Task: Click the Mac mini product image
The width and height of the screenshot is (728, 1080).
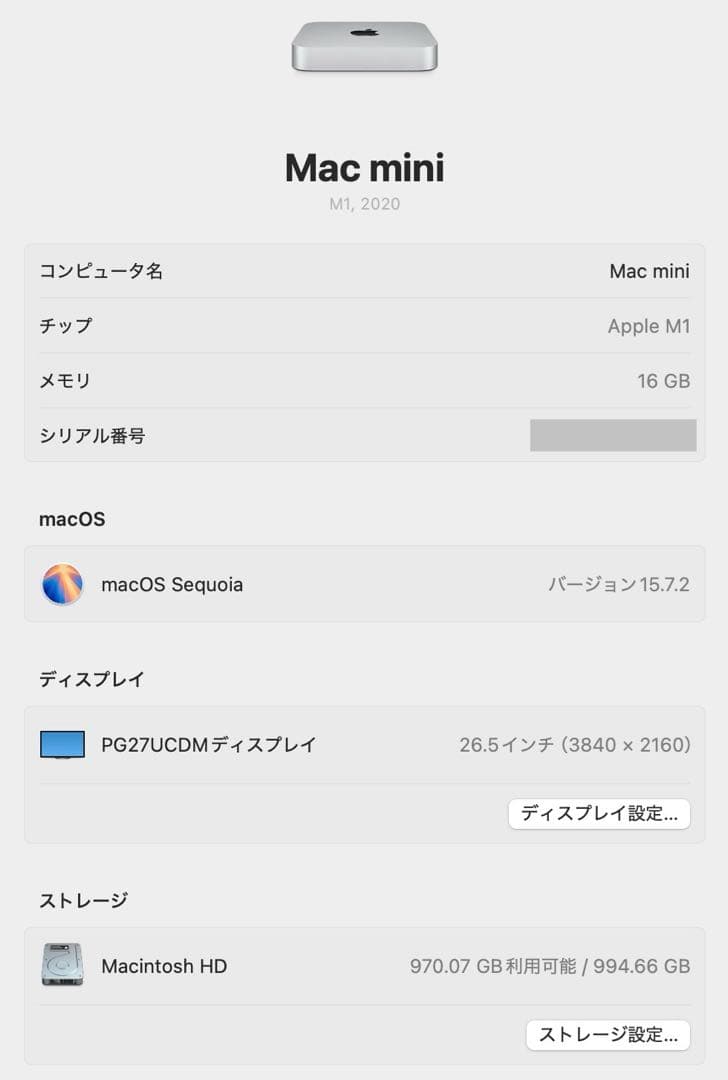Action: coord(364,47)
